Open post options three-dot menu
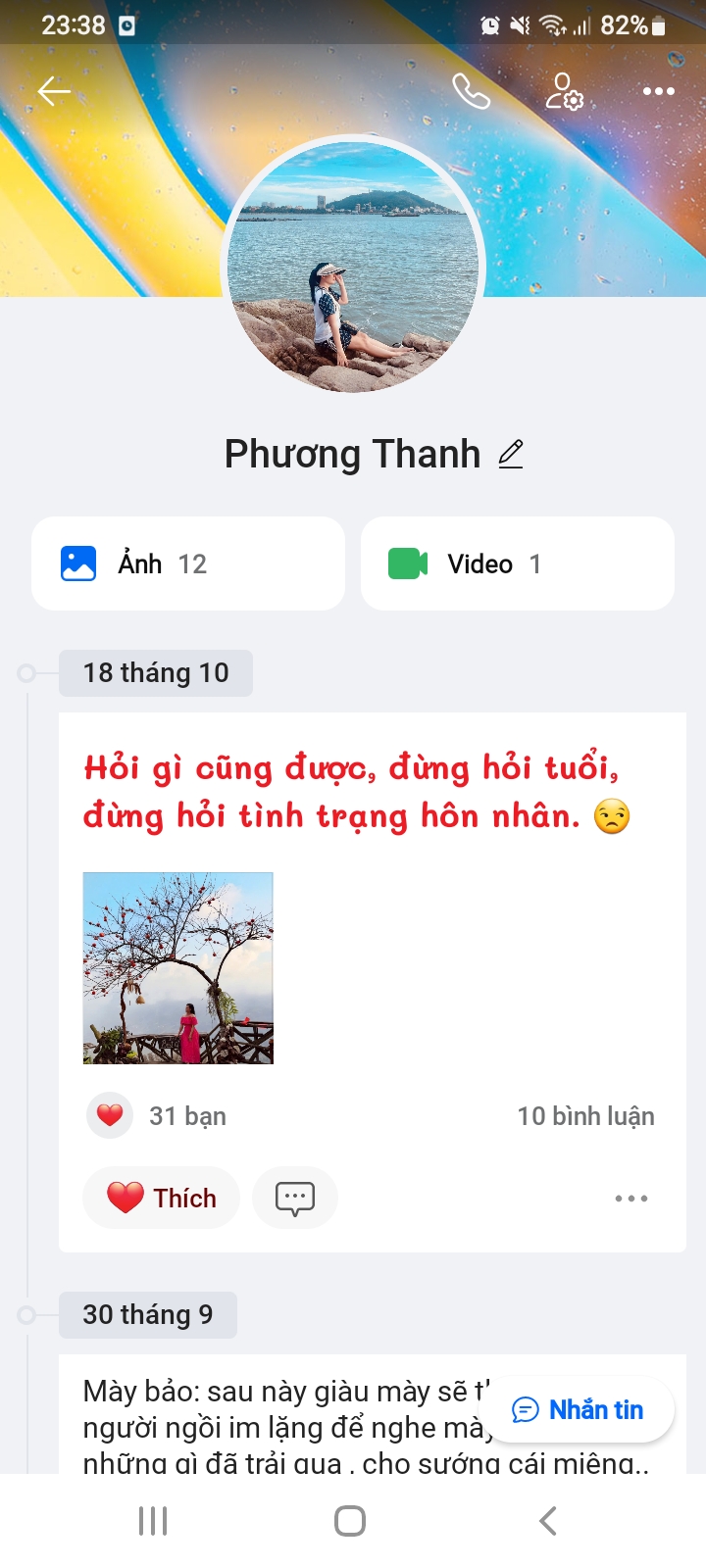The width and height of the screenshot is (706, 1568). tap(630, 1198)
